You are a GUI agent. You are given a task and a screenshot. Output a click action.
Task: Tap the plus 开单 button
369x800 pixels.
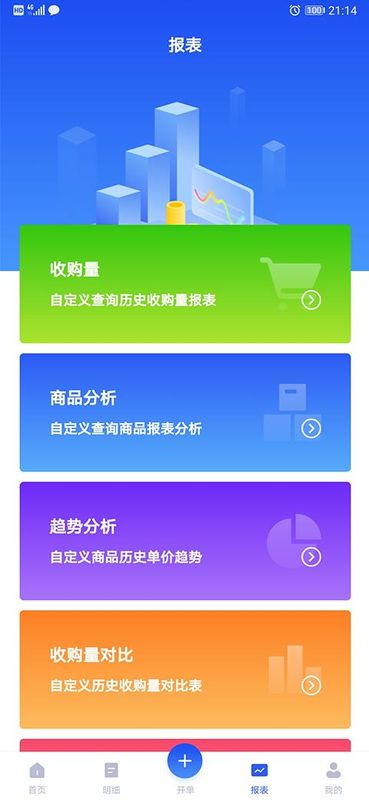tap(185, 761)
